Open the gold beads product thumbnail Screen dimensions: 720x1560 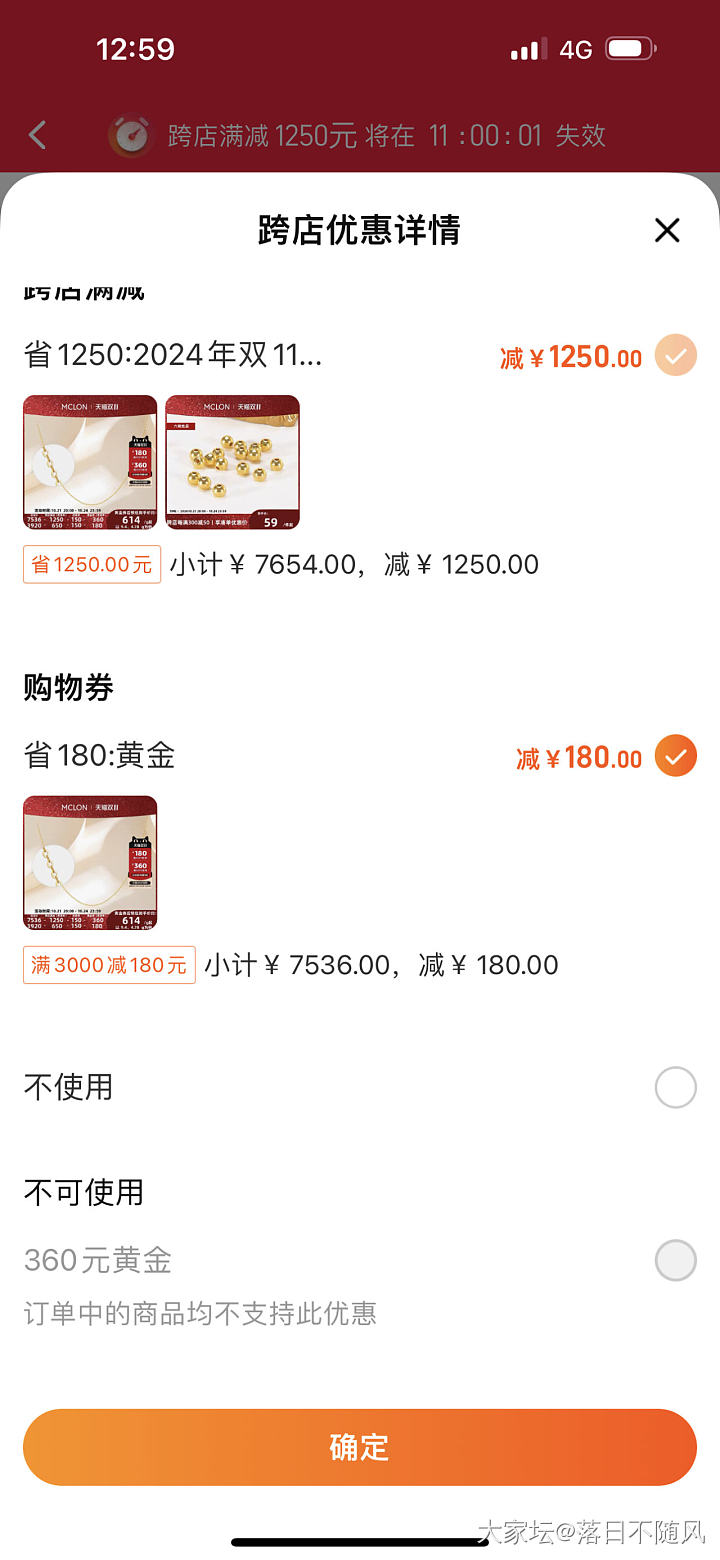pyautogui.click(x=232, y=462)
